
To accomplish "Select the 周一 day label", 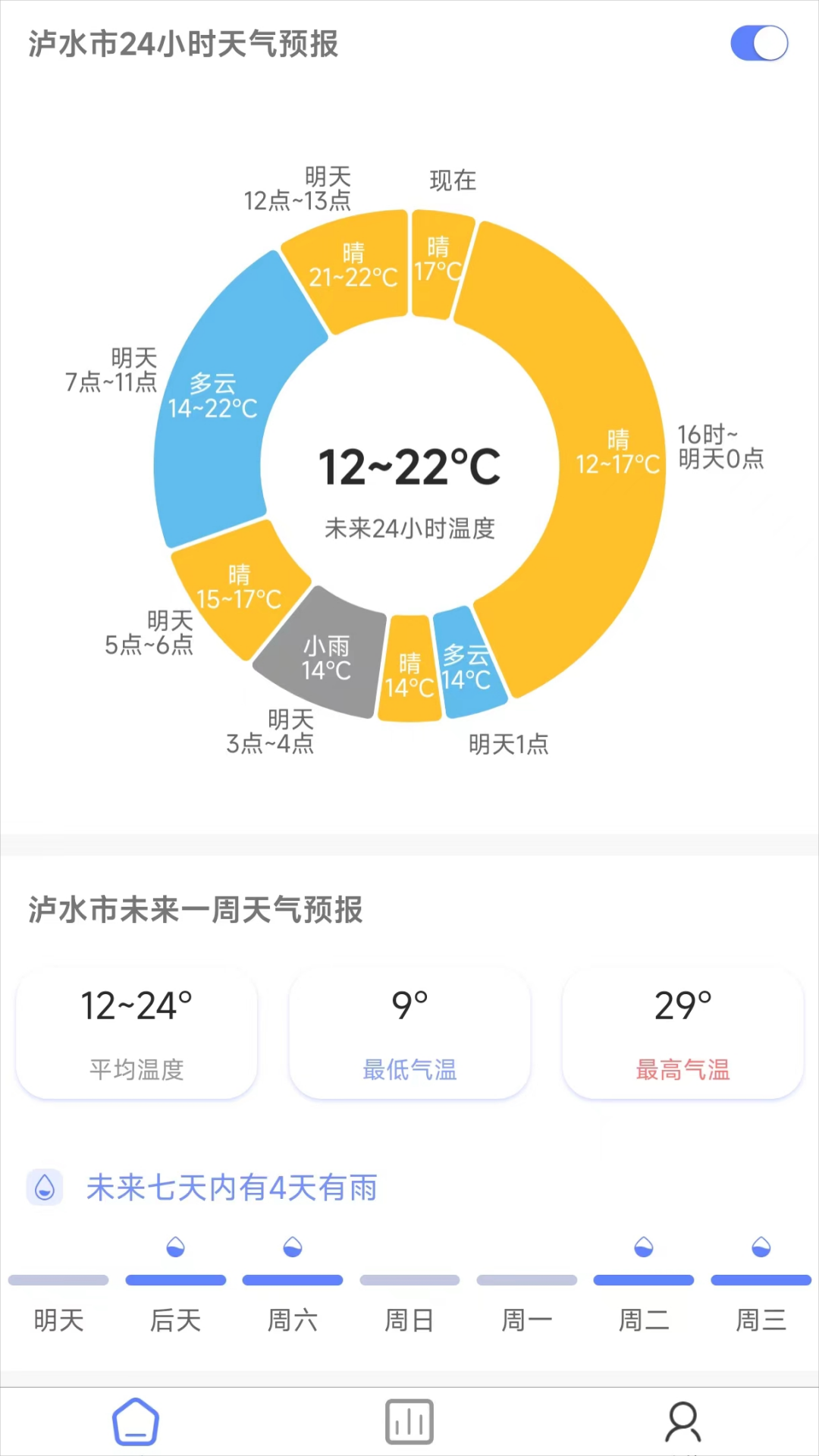I will pos(526,1319).
